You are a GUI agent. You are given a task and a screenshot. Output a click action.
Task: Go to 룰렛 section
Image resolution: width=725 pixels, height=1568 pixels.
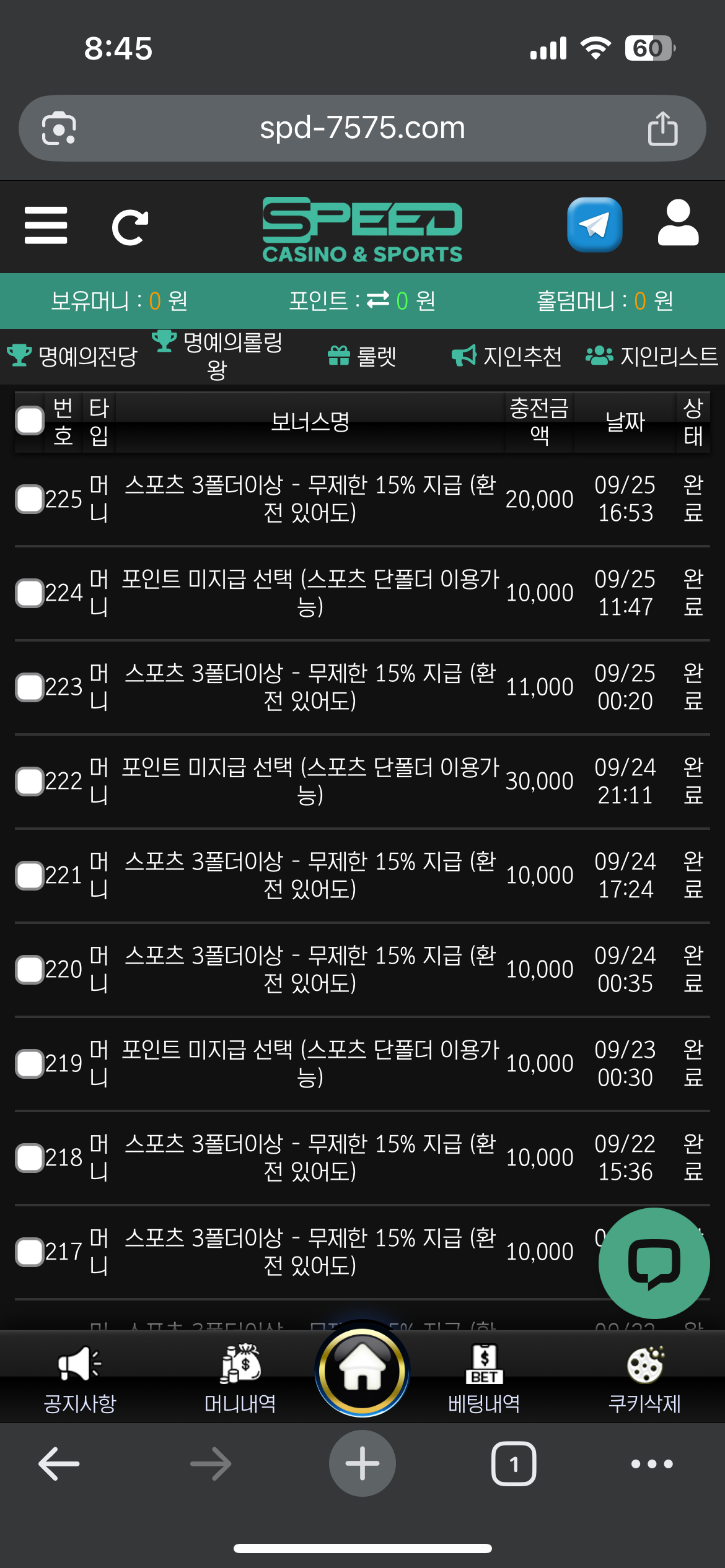click(362, 356)
